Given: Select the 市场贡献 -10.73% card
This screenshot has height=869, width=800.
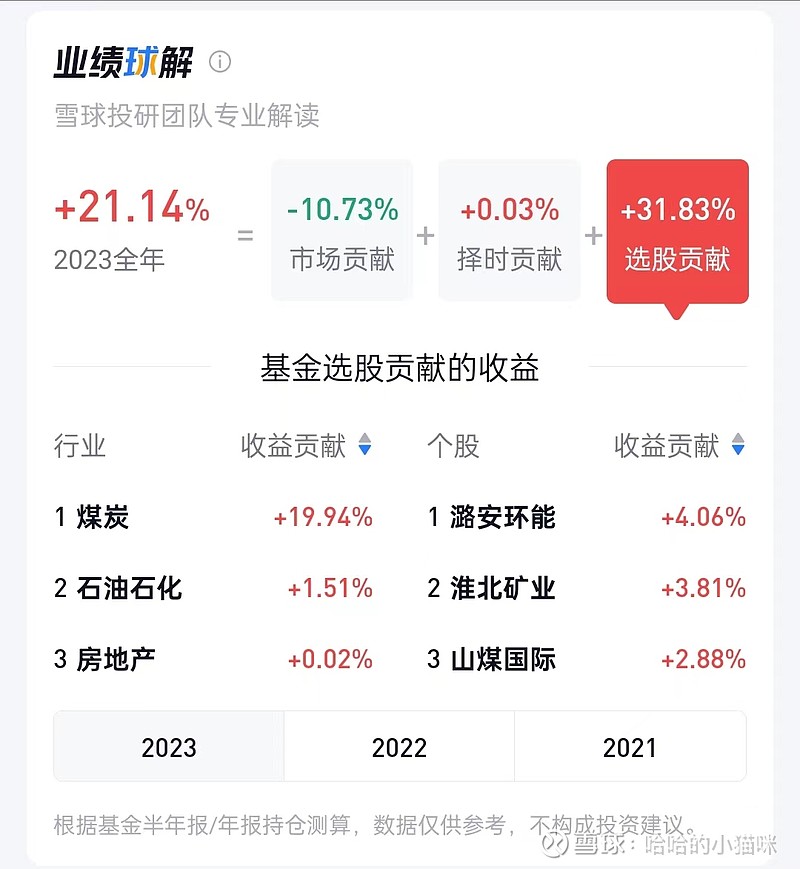Looking at the screenshot, I should click(341, 230).
